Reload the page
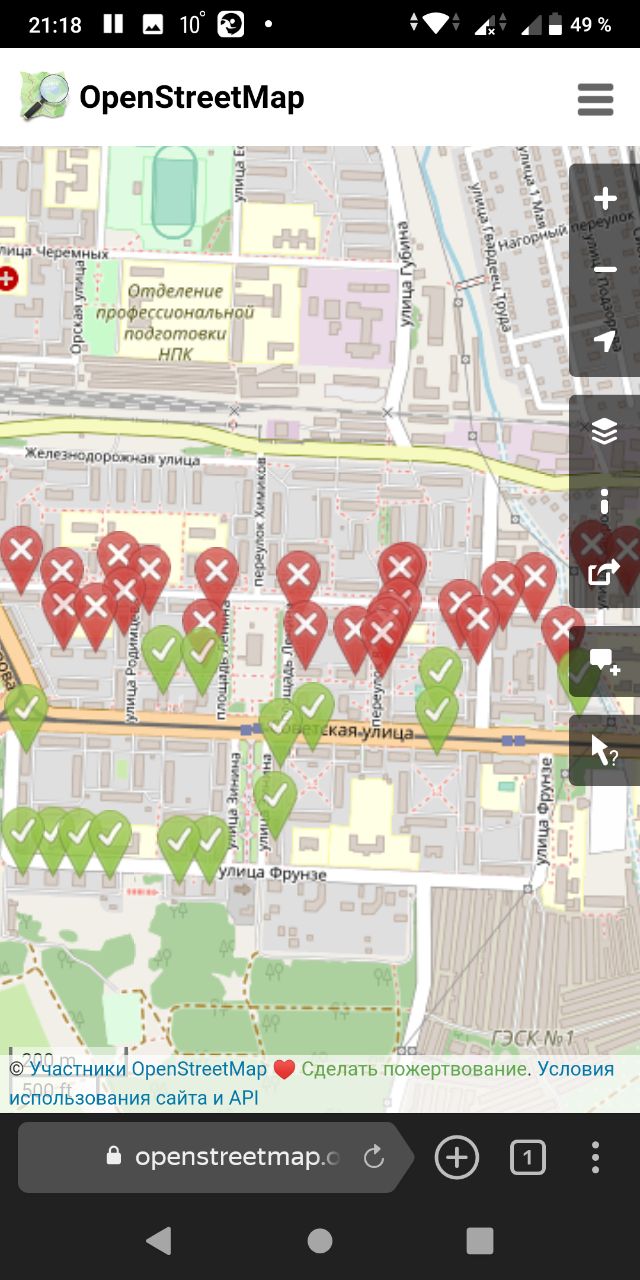640x1280 pixels. [x=373, y=1158]
